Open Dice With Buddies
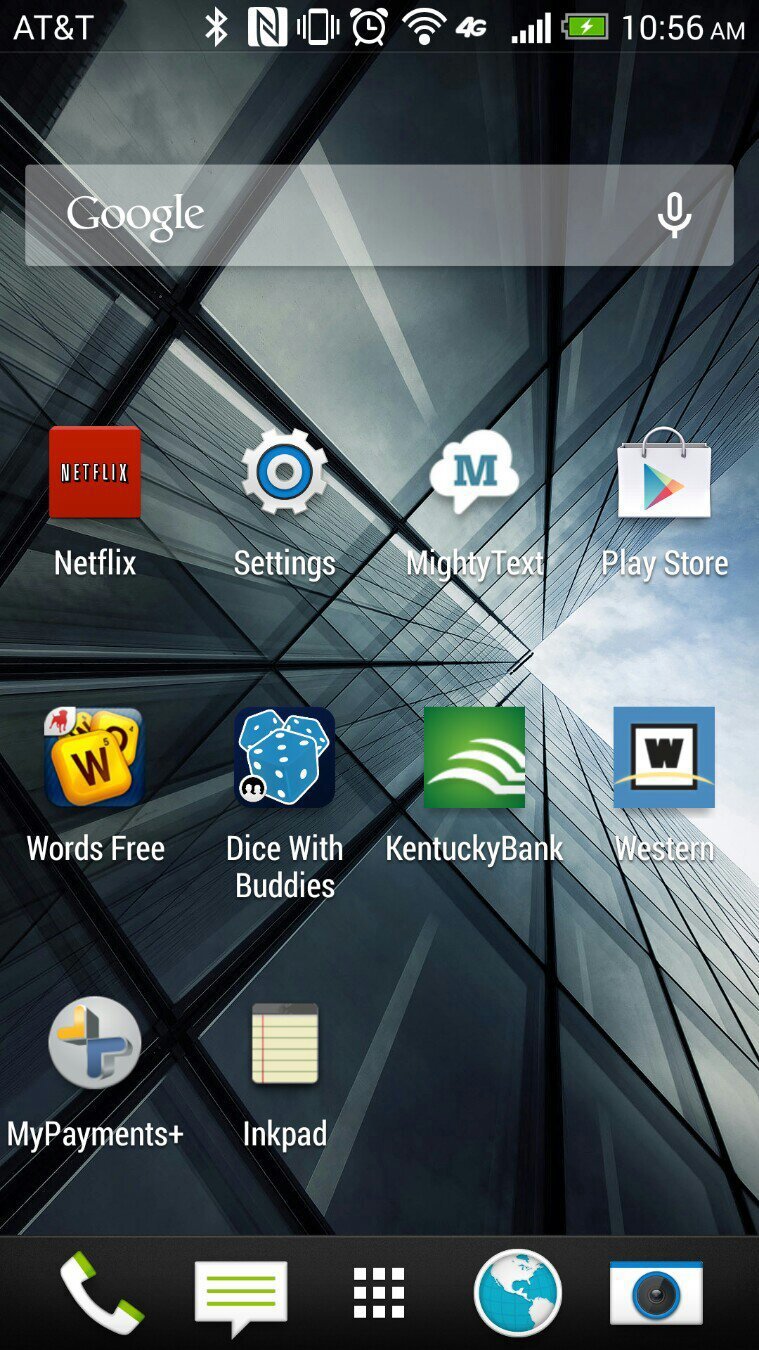This screenshot has height=1350, width=759. click(284, 757)
